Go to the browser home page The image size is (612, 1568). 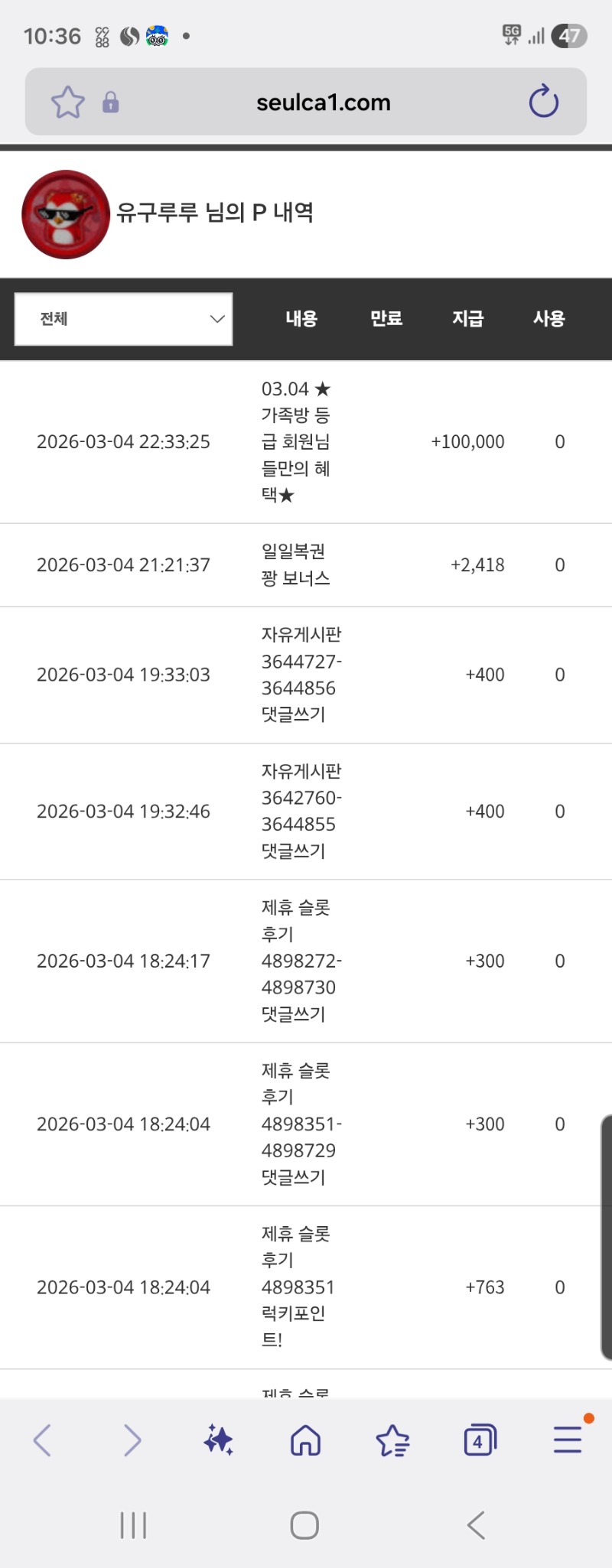(x=305, y=1440)
